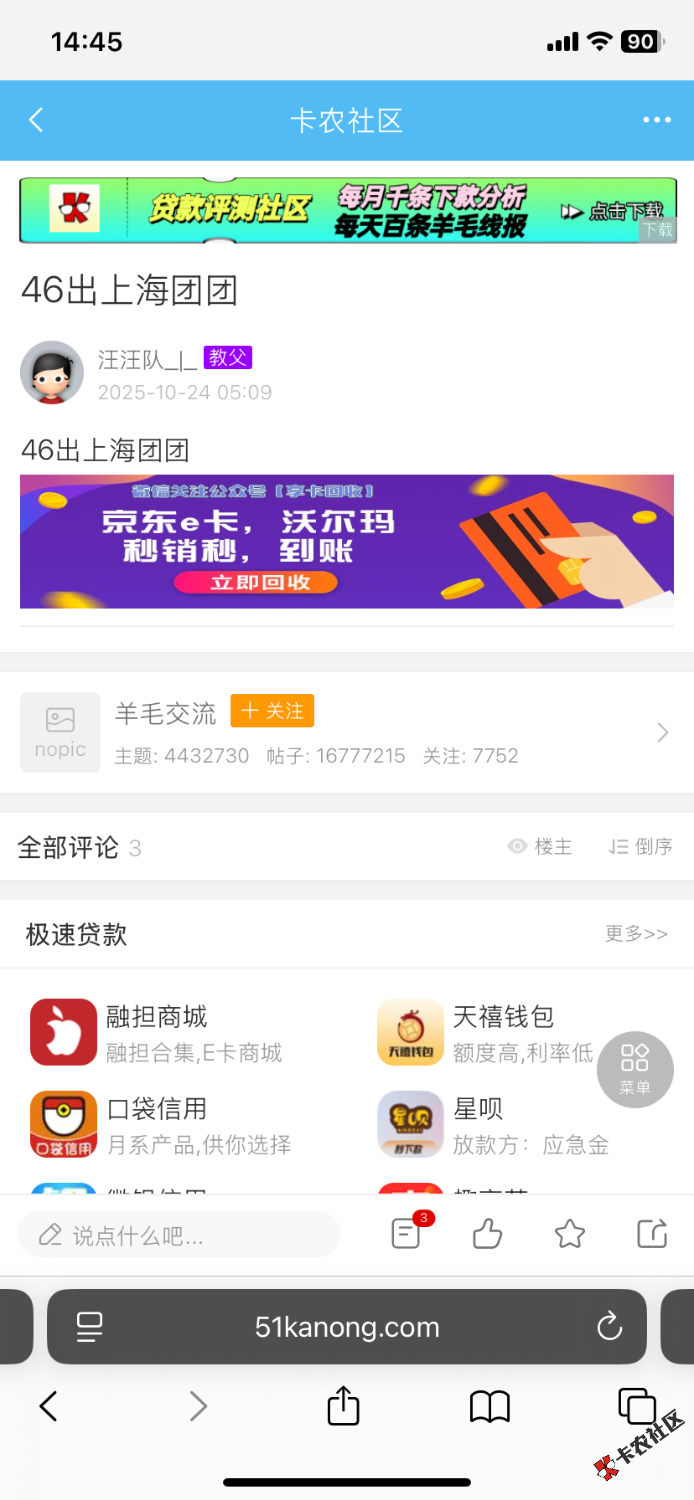The image size is (694, 1500).
Task: Open the 贷款评测社区 download banner
Action: pos(347,211)
